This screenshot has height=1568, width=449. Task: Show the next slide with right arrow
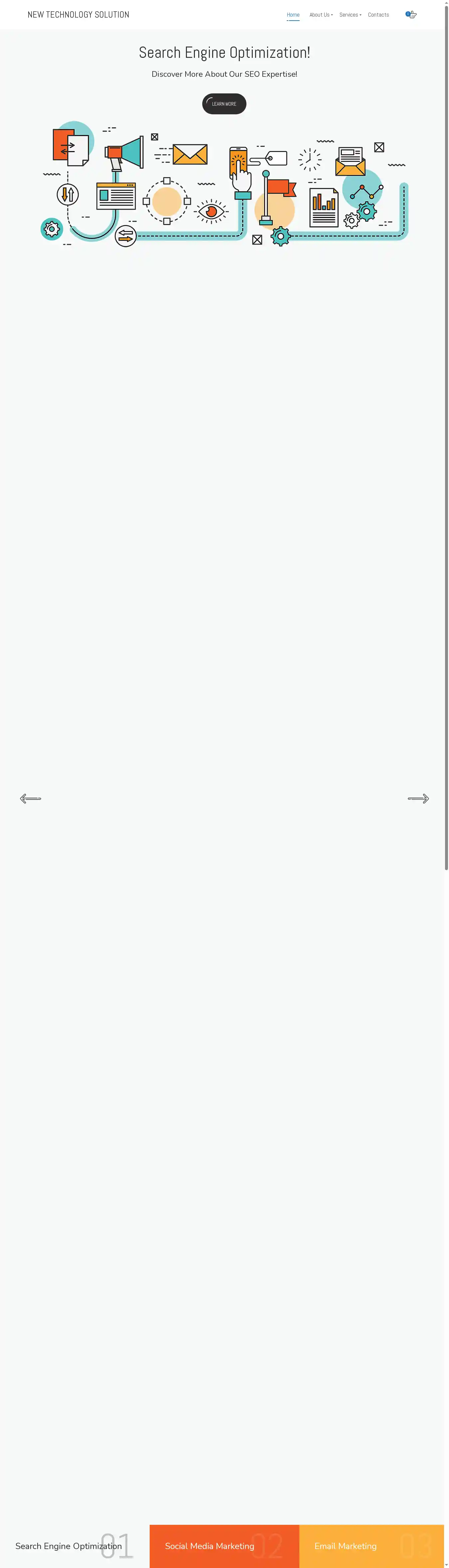418,798
